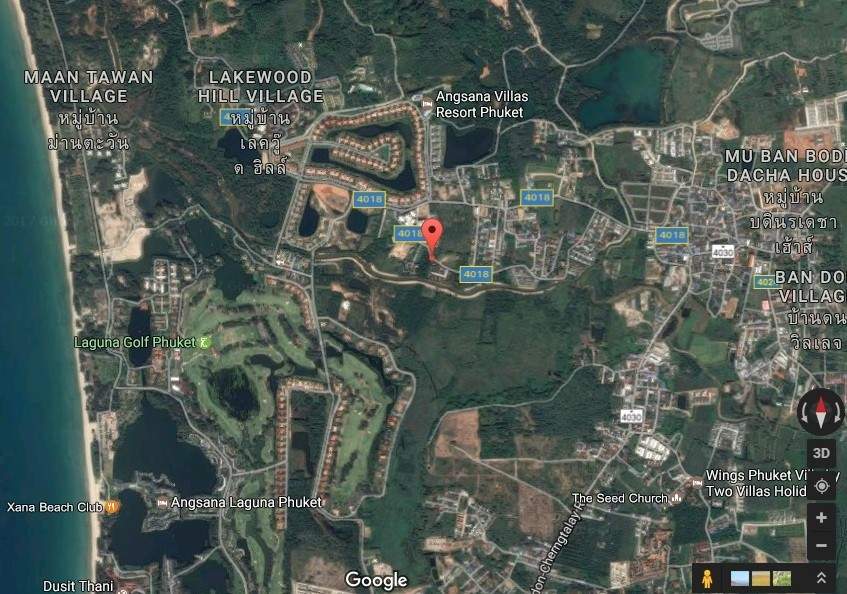This screenshot has width=847, height=594.
Task: Zoom in with the plus button
Action: 821,518
